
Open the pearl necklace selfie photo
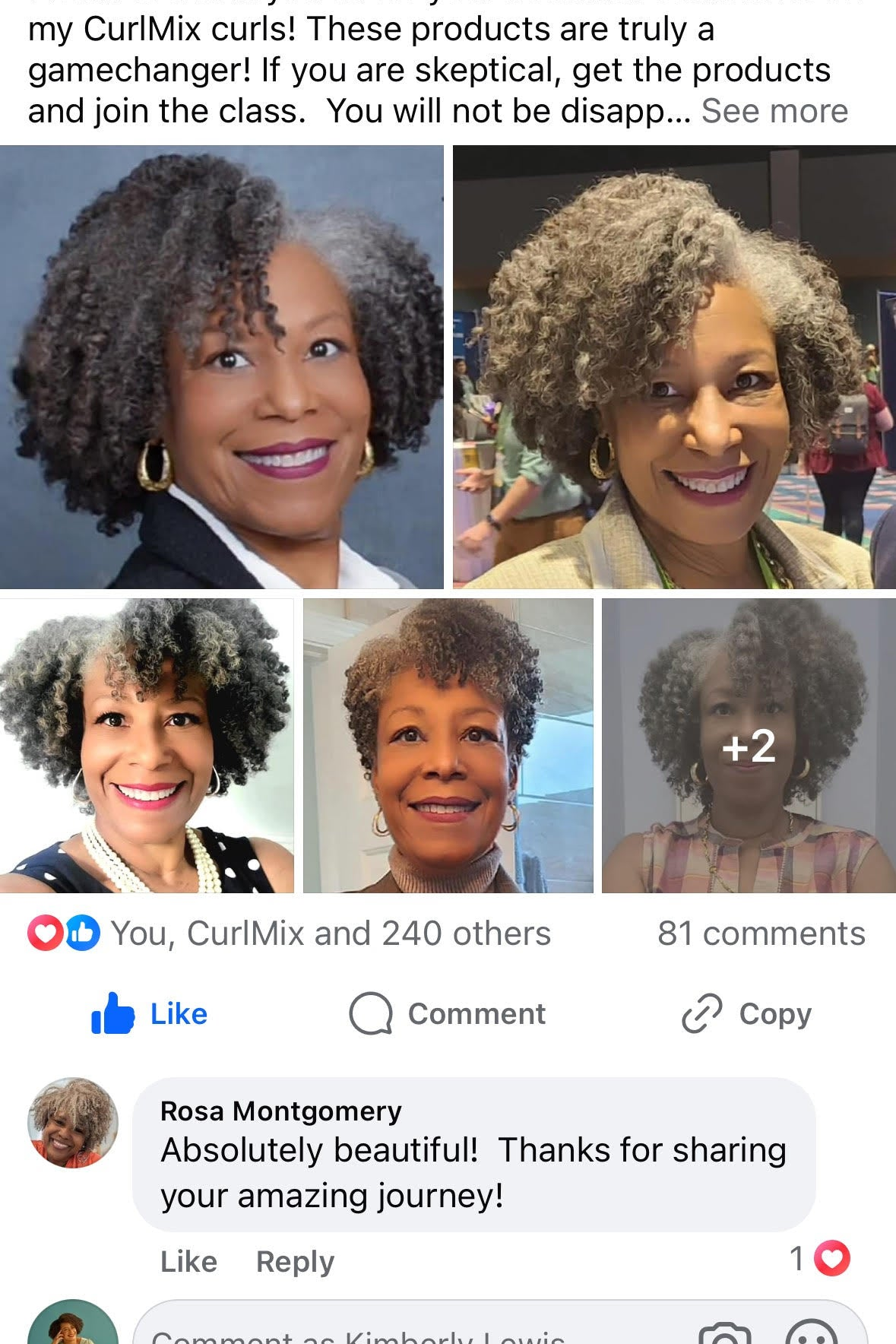(x=147, y=746)
